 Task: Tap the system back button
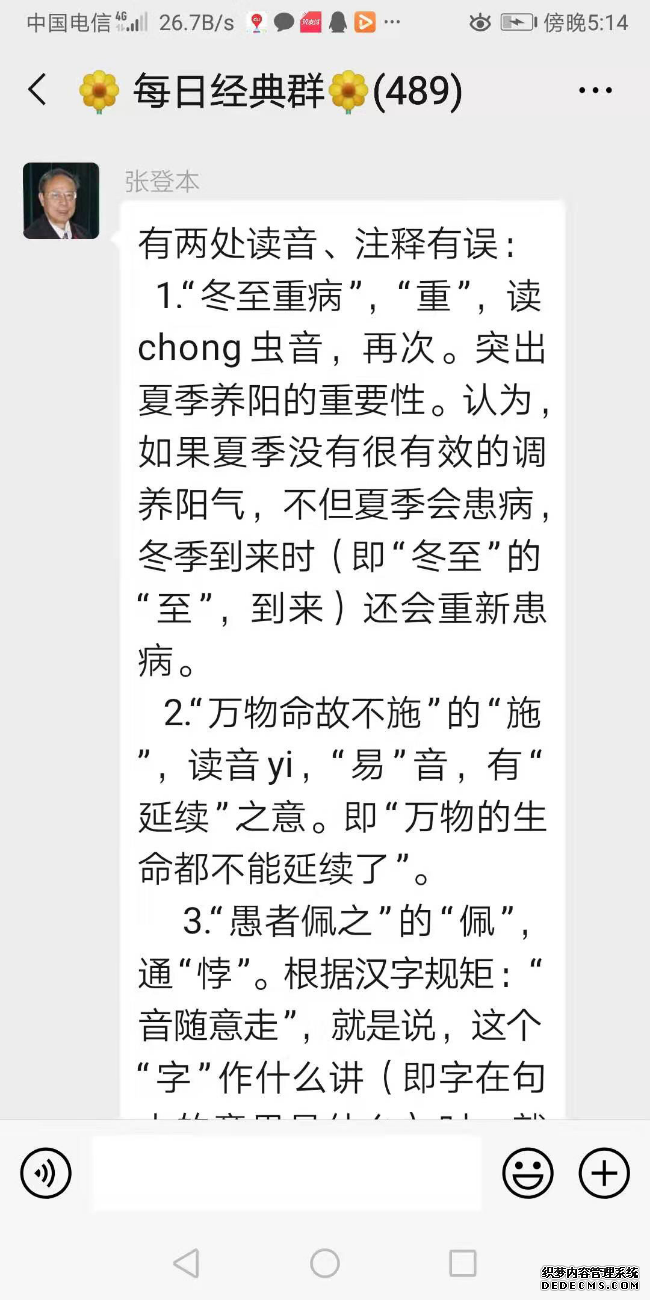point(186,1263)
